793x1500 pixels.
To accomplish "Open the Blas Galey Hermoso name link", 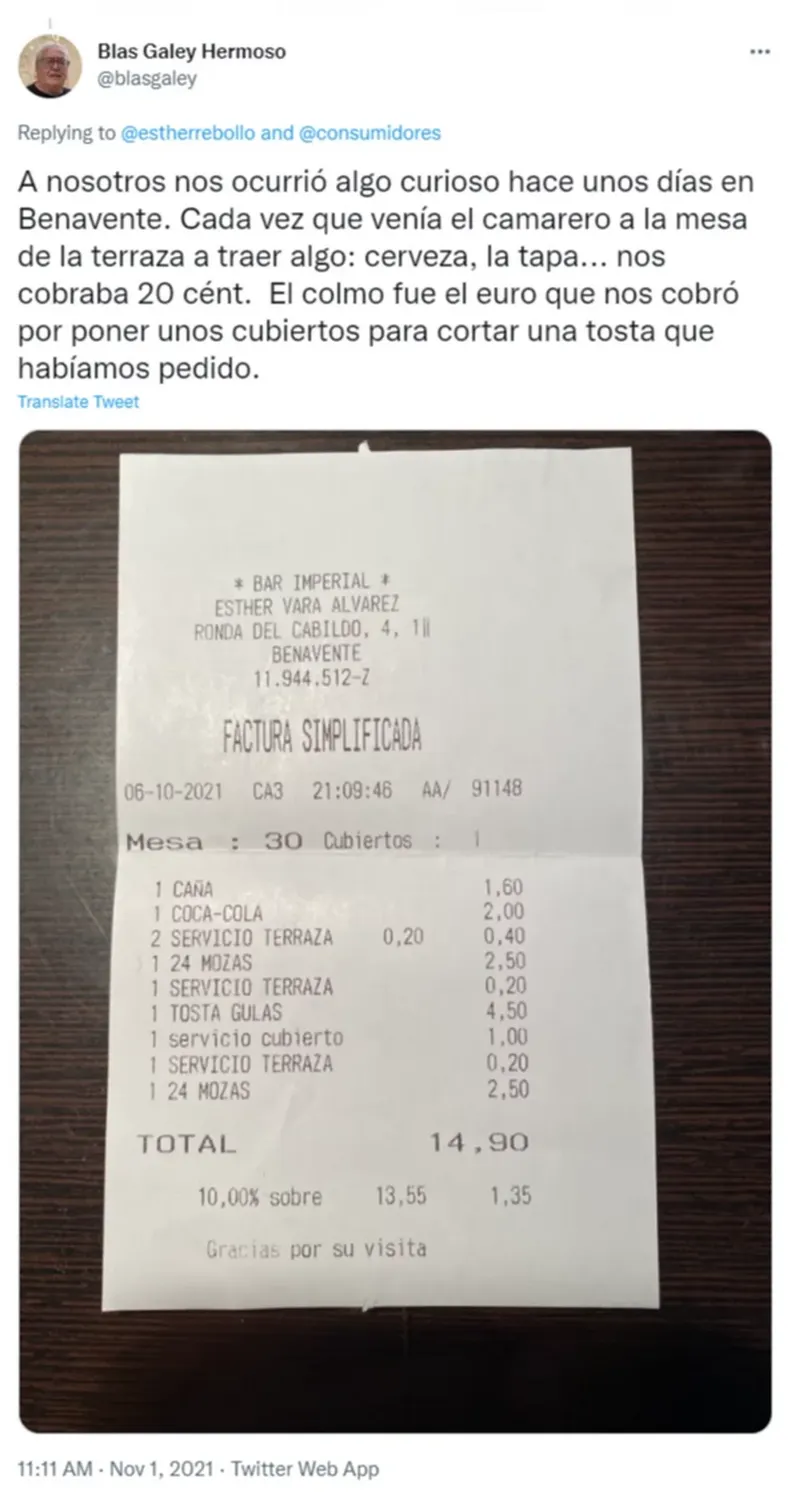I will 191,53.
